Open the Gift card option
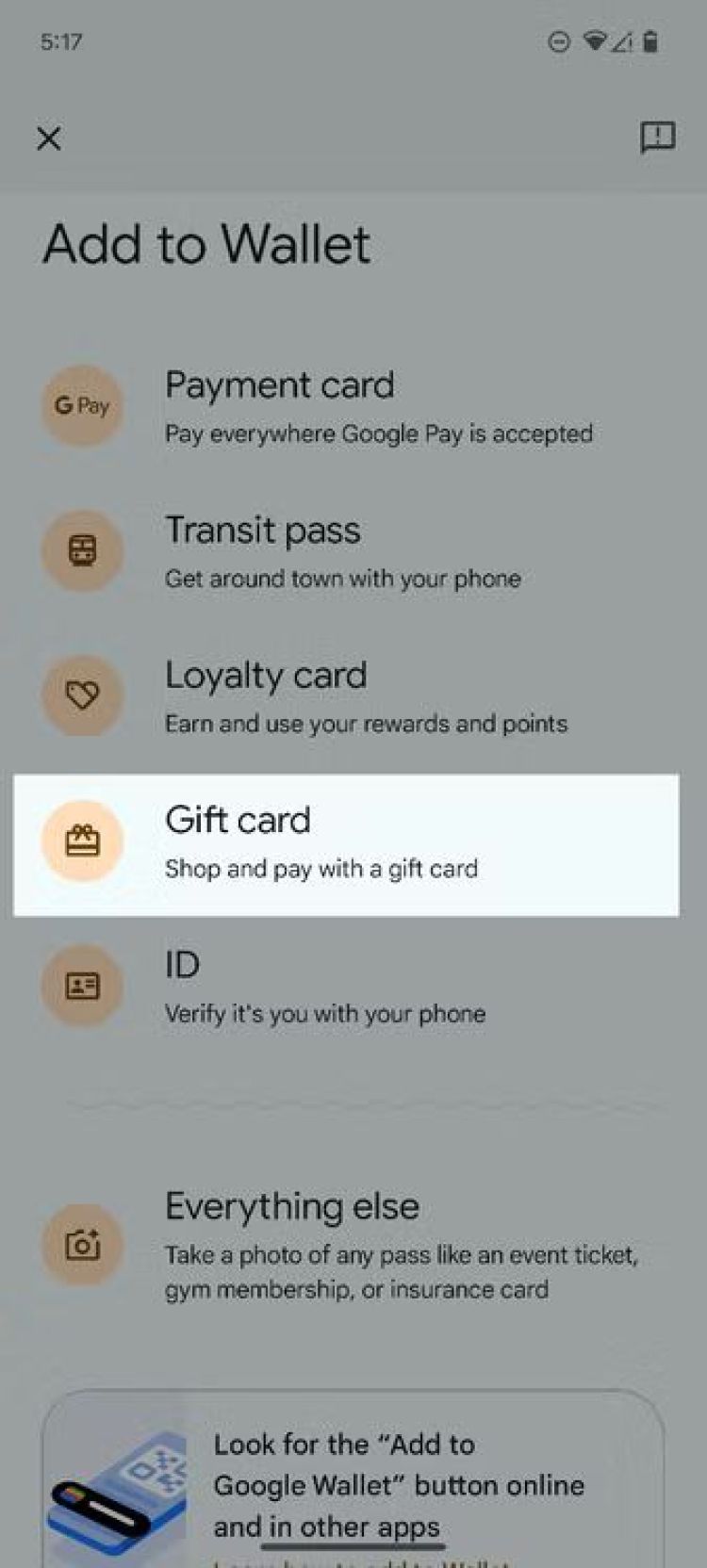 pos(346,842)
